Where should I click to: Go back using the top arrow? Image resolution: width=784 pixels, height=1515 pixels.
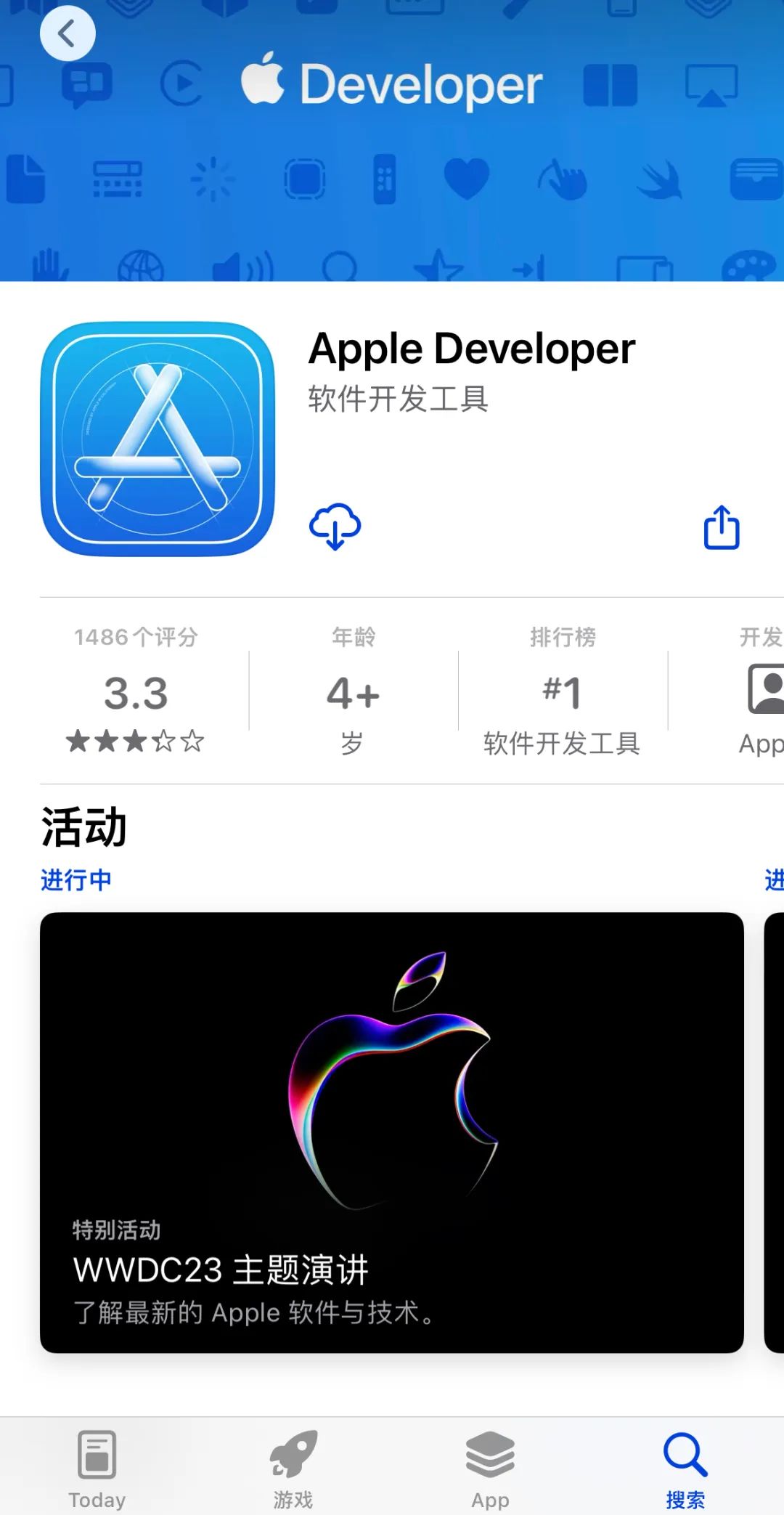pyautogui.click(x=67, y=33)
